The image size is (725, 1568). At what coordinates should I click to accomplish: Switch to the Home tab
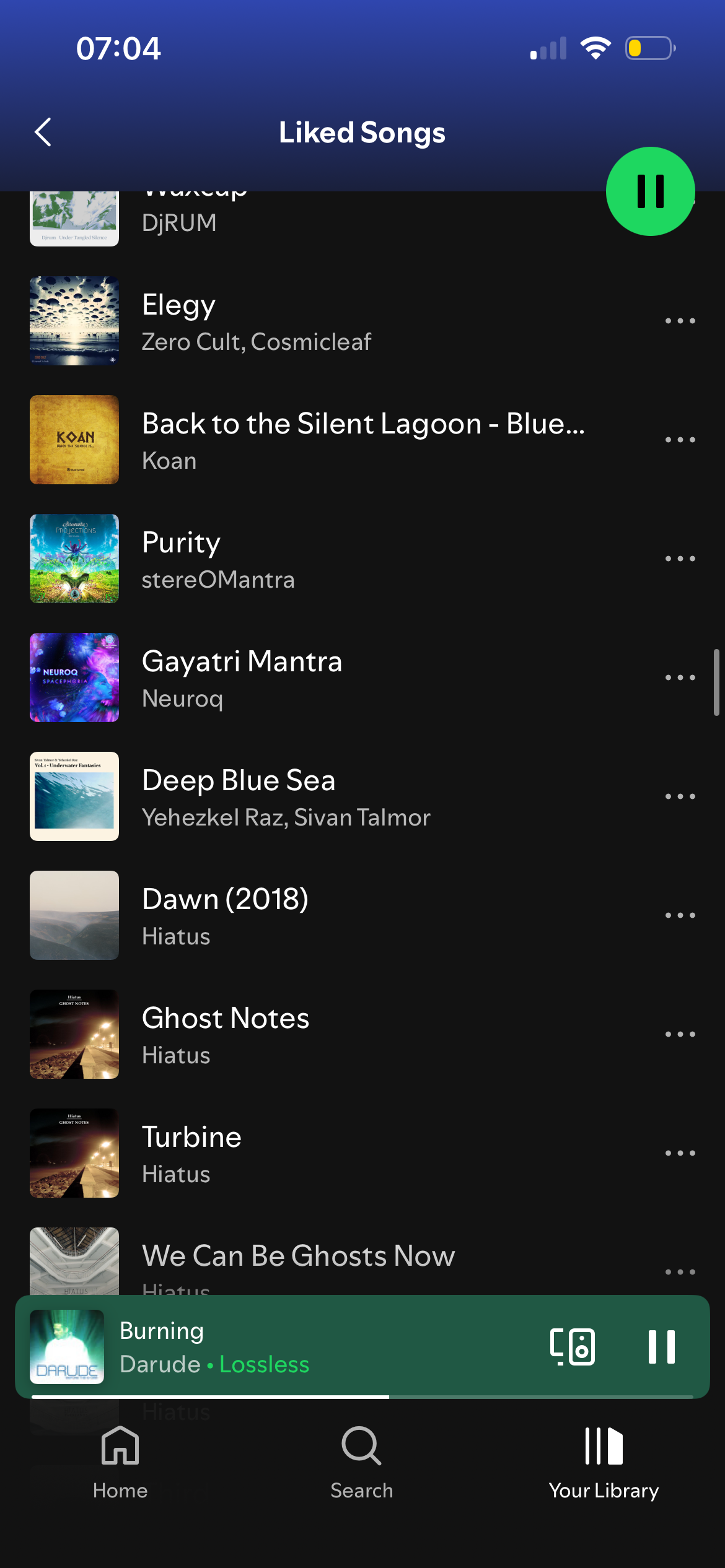click(120, 1462)
